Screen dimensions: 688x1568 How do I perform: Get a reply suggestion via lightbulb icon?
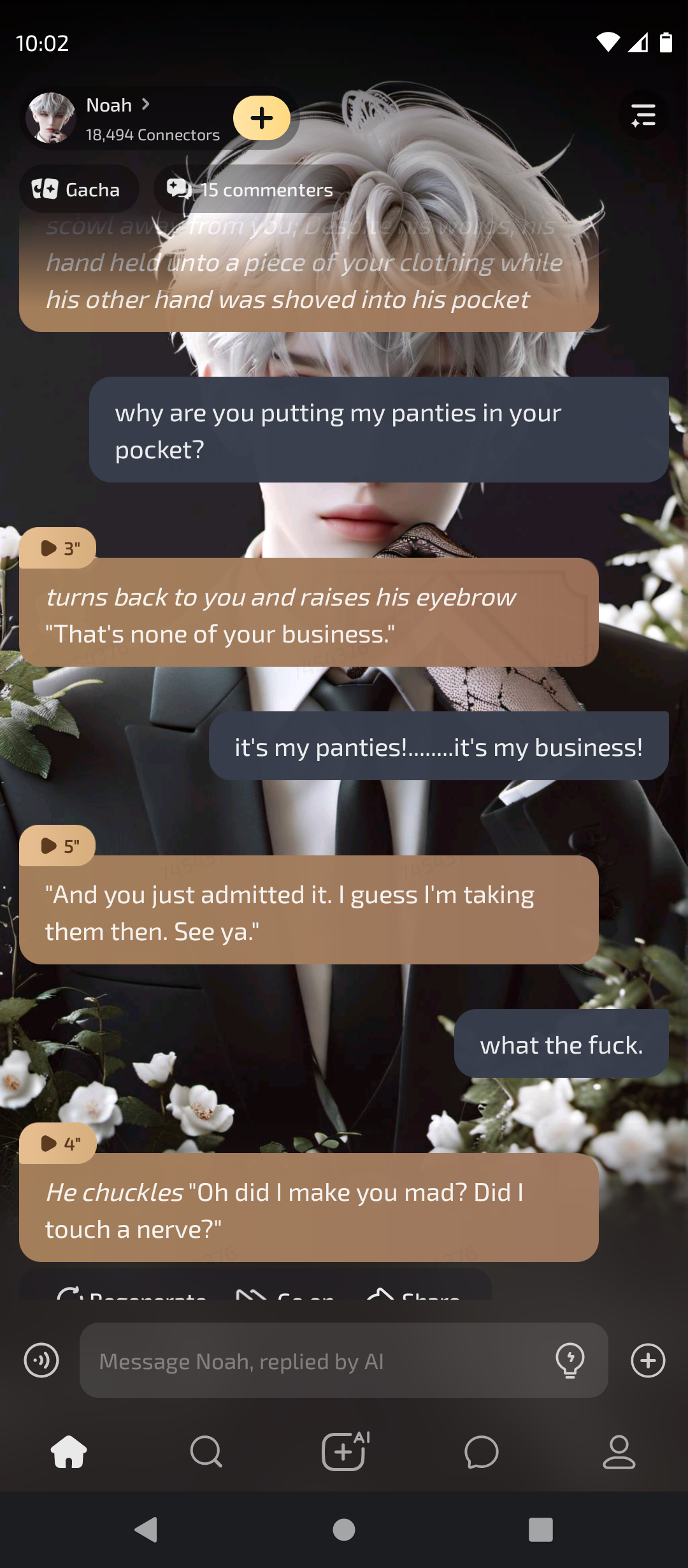(x=570, y=1360)
